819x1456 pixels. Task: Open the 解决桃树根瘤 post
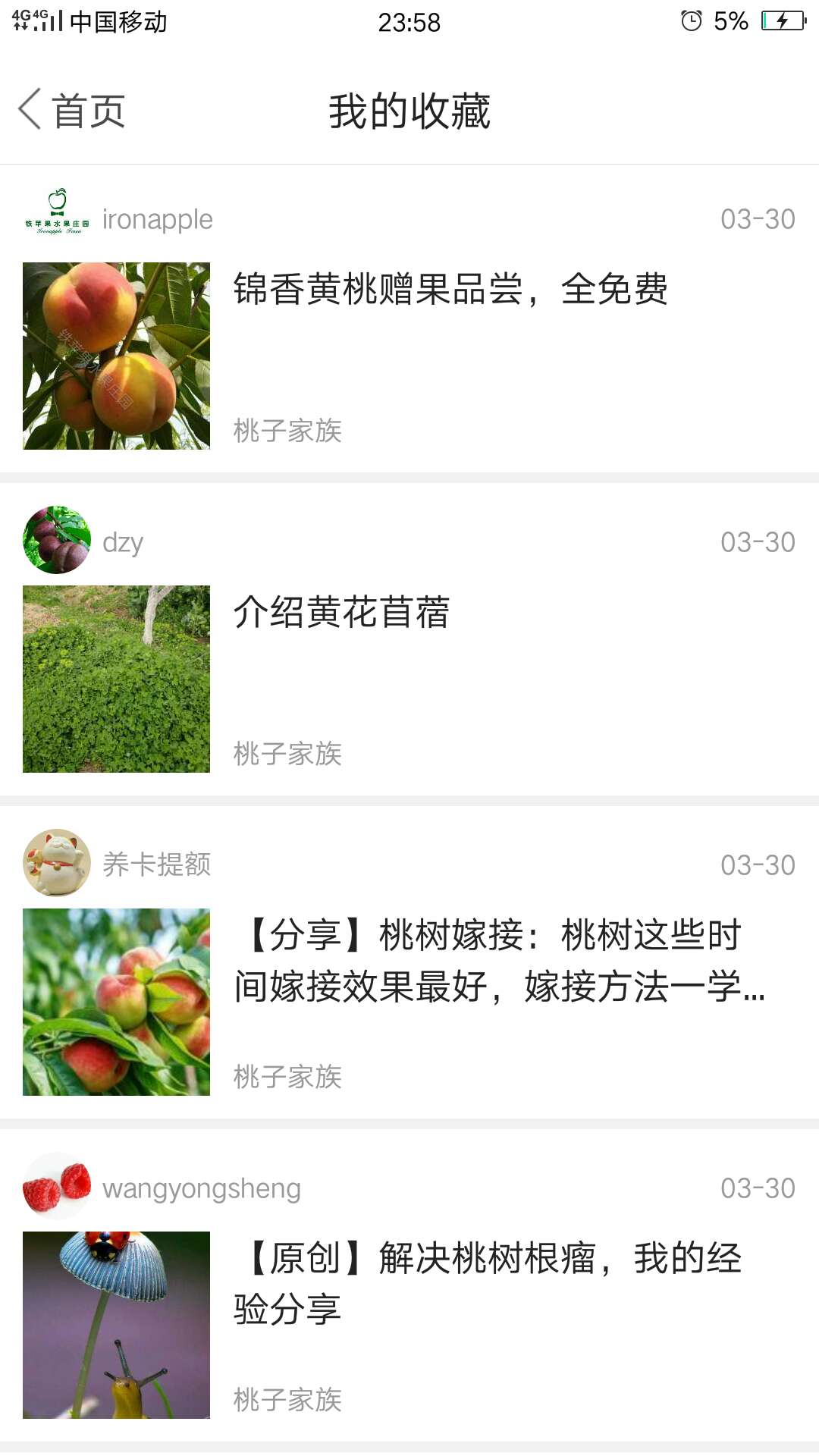point(487,1283)
